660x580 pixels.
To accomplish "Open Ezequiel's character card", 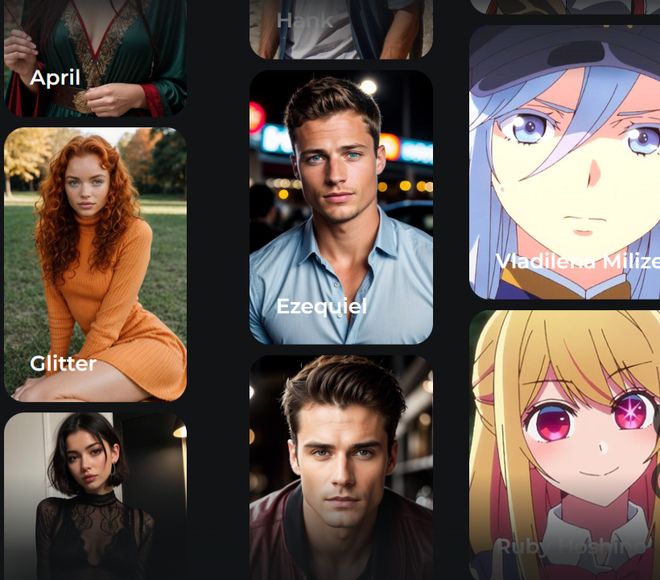I will pyautogui.click(x=340, y=207).
